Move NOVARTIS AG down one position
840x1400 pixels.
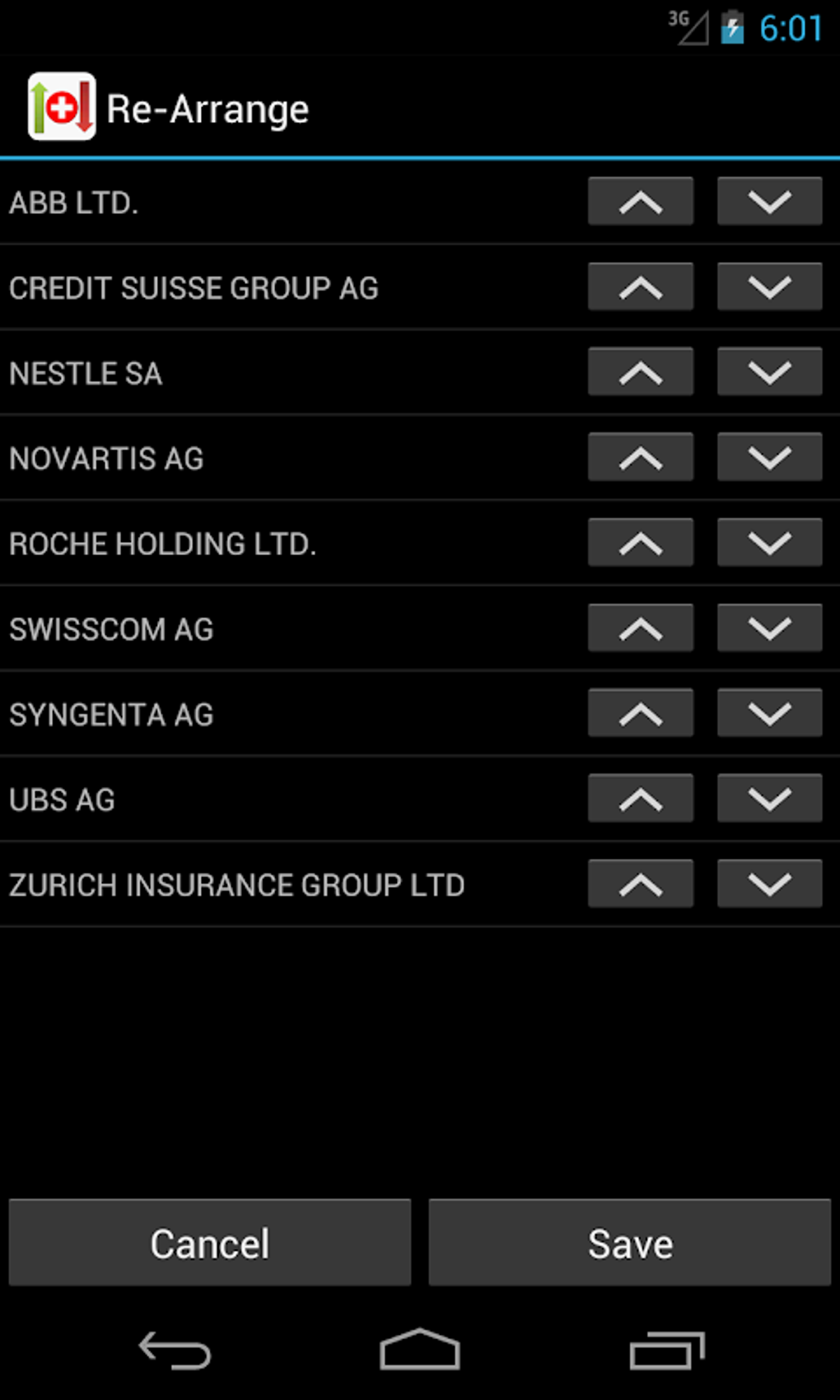pos(769,458)
